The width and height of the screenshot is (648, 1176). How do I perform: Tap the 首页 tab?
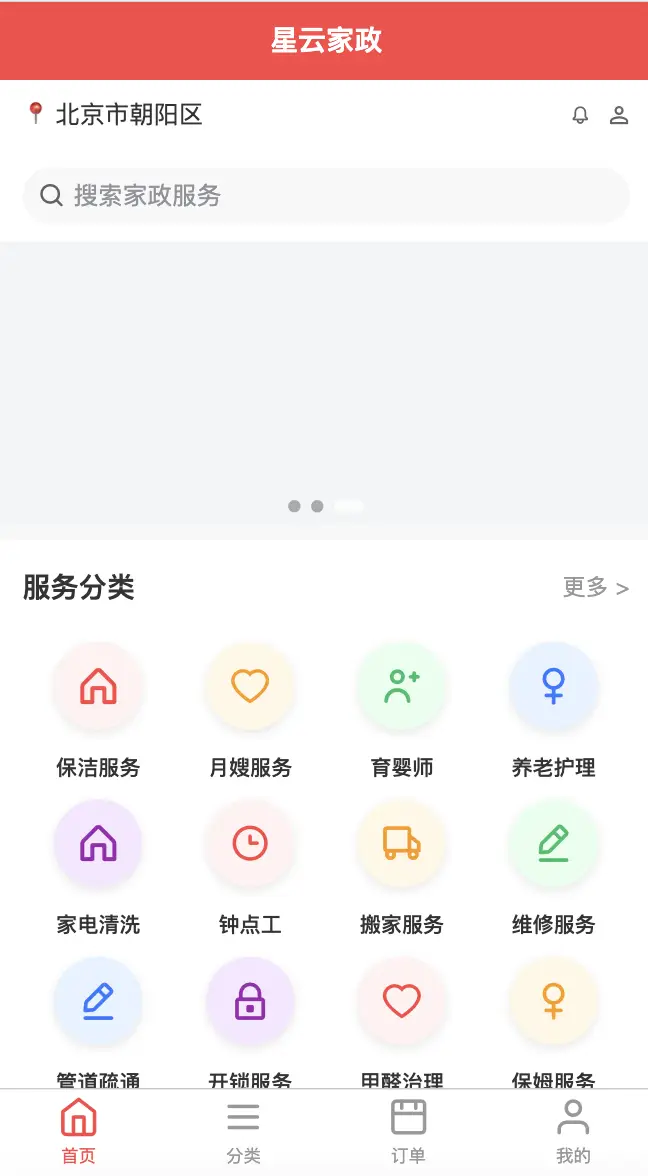pyautogui.click(x=79, y=1132)
